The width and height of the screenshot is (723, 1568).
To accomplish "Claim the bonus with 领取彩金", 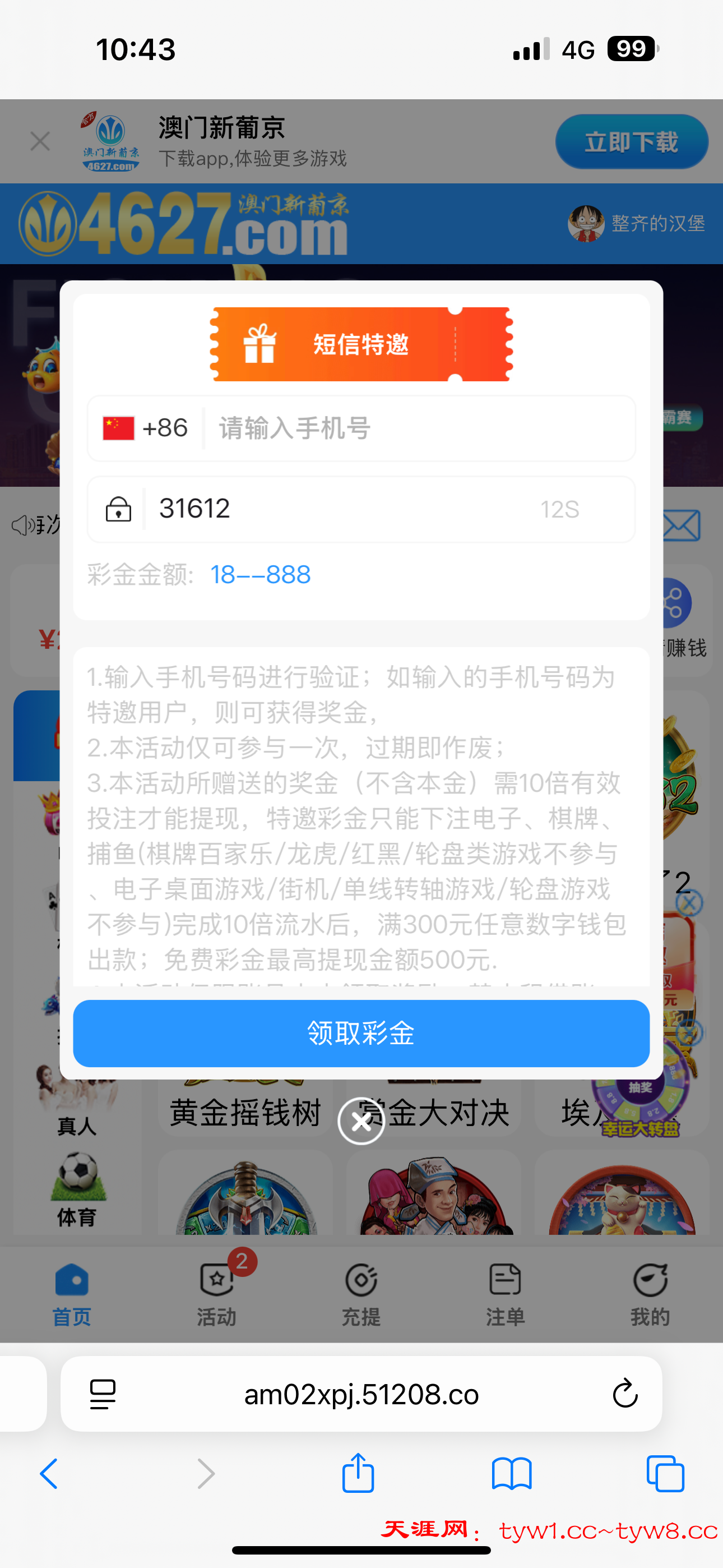I will [361, 1033].
